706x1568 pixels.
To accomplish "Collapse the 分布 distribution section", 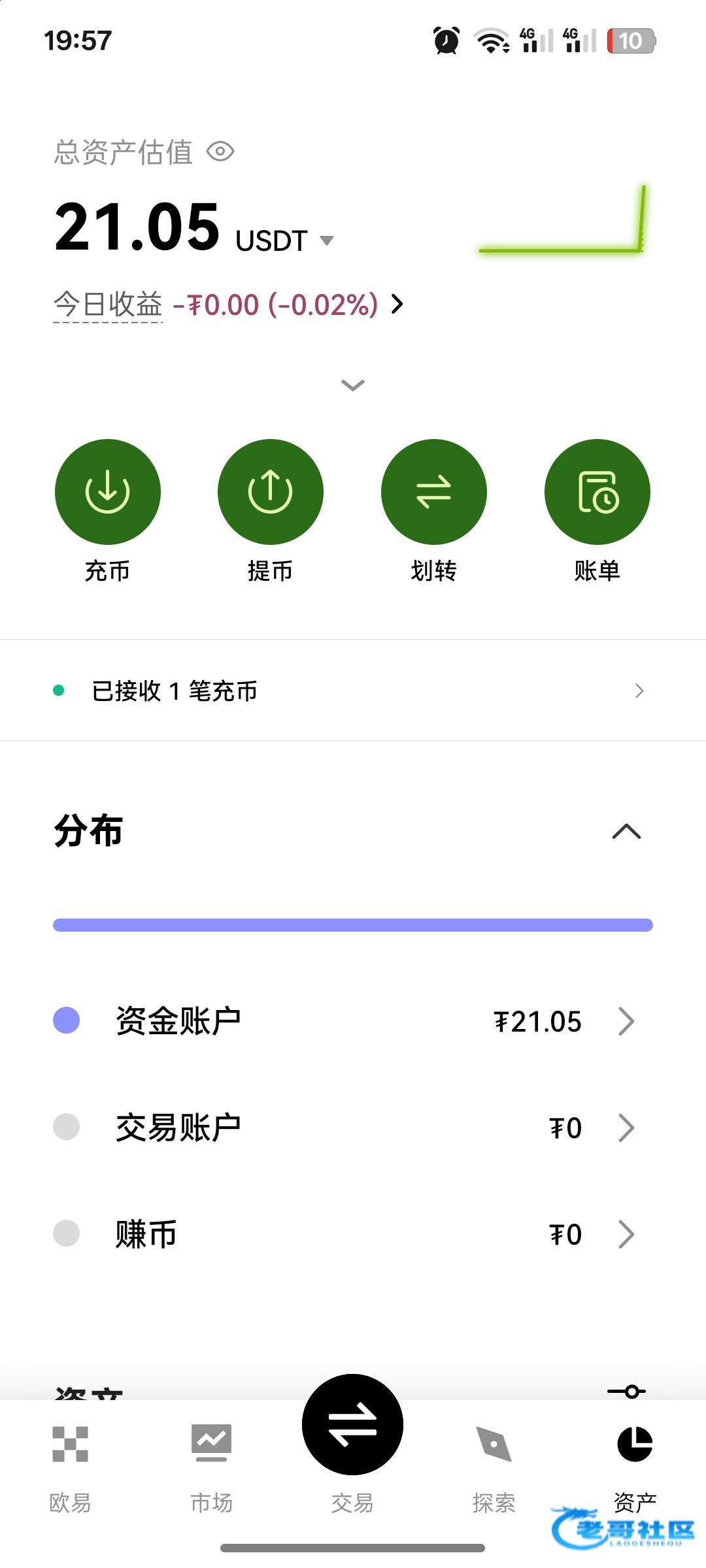I will click(626, 832).
